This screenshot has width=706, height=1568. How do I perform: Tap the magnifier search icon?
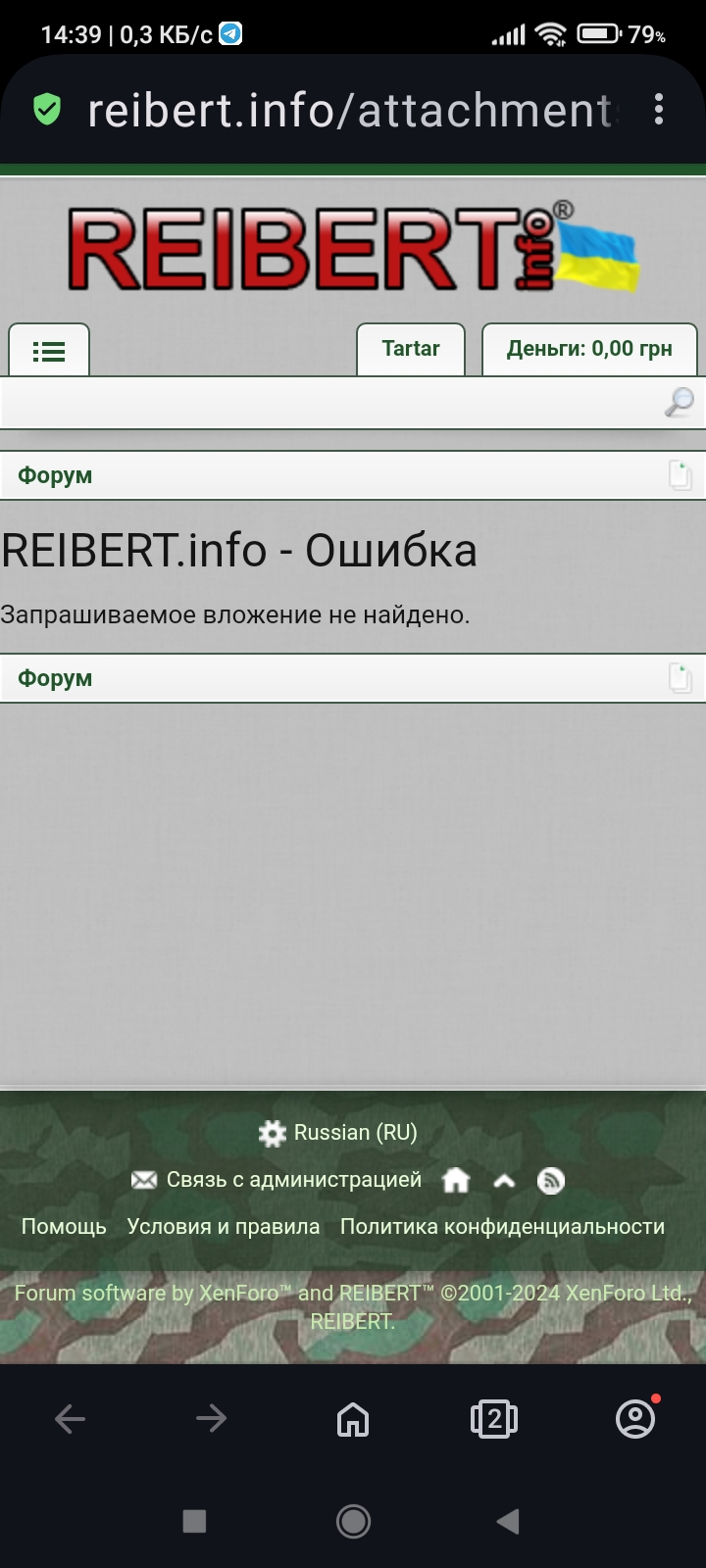click(680, 402)
